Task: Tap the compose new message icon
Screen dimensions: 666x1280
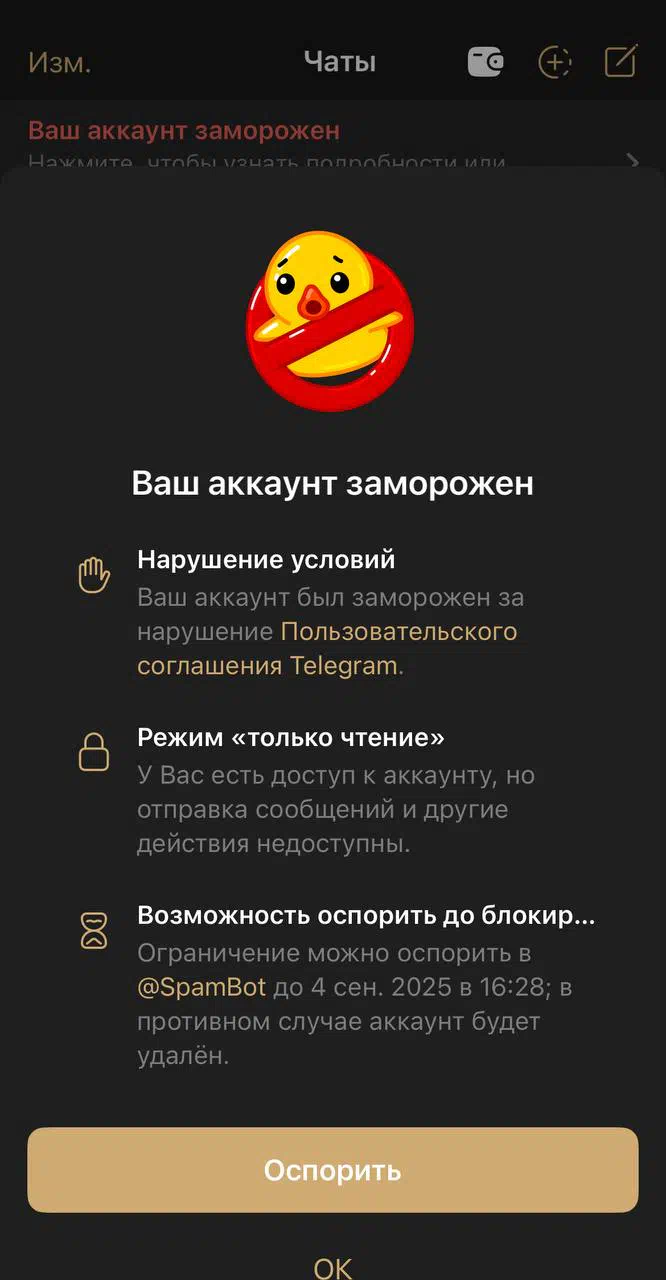Action: point(620,62)
